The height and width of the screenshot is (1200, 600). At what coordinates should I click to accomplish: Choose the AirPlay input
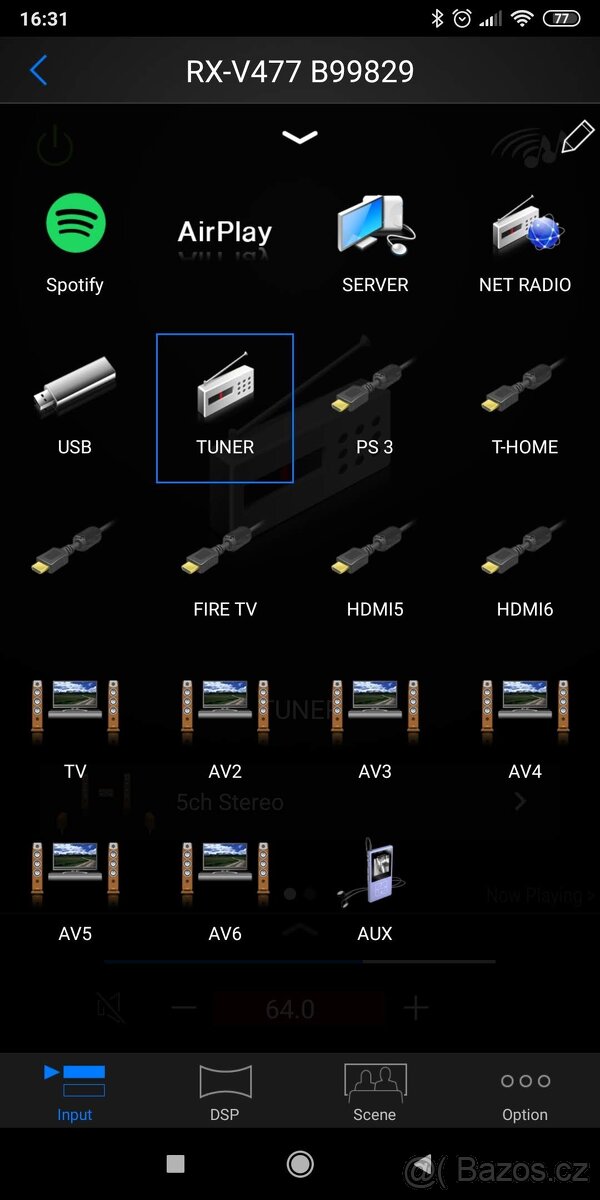point(225,240)
